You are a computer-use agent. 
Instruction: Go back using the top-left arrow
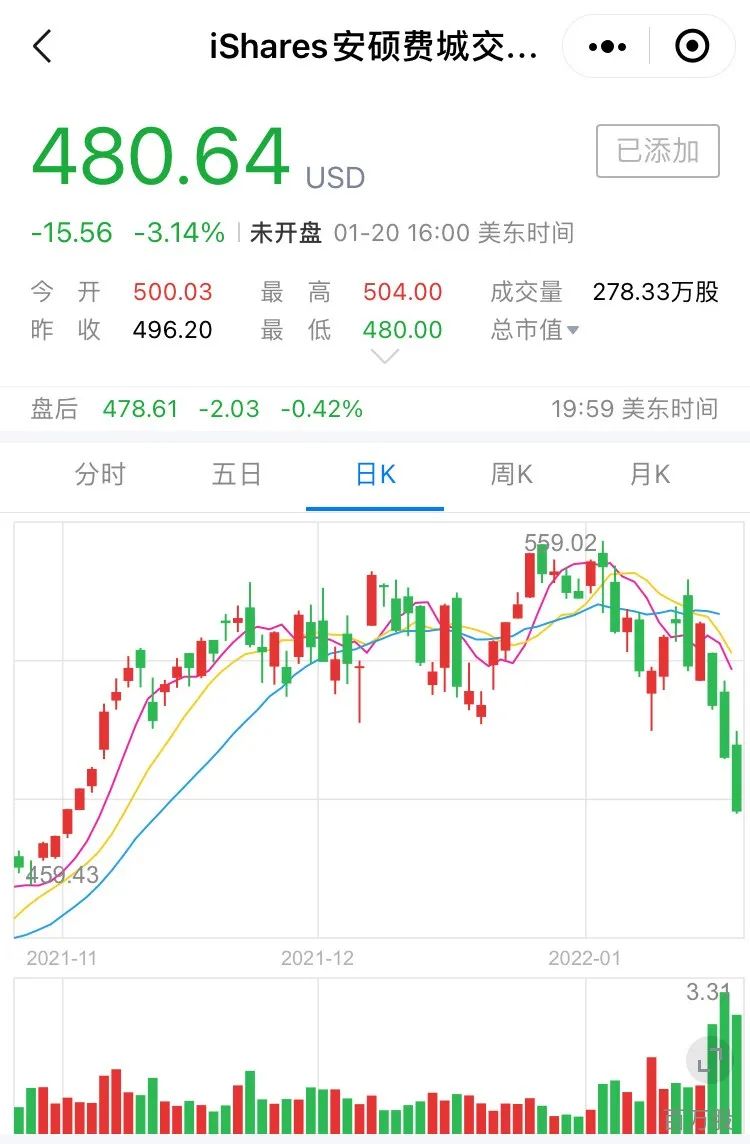coord(42,47)
